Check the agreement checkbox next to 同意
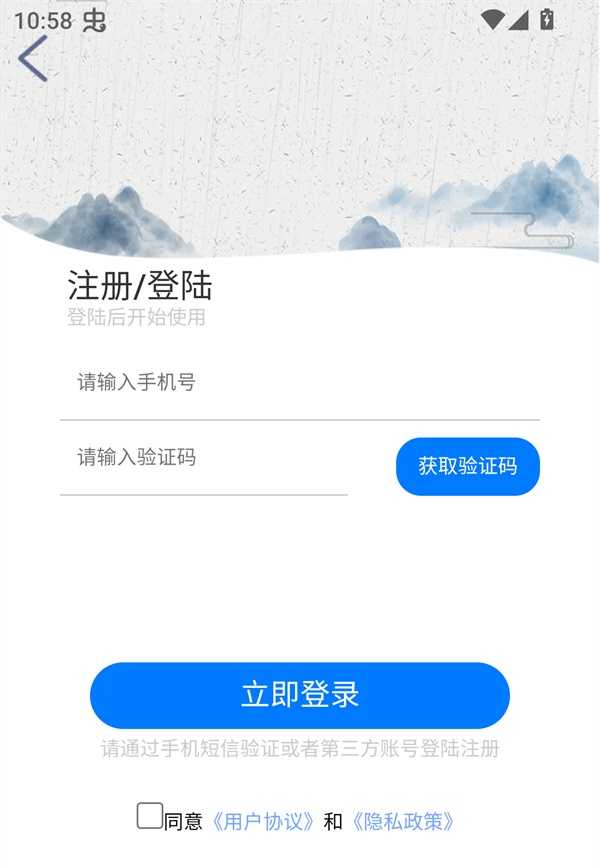Viewport: 600px width, 867px height. 150,816
